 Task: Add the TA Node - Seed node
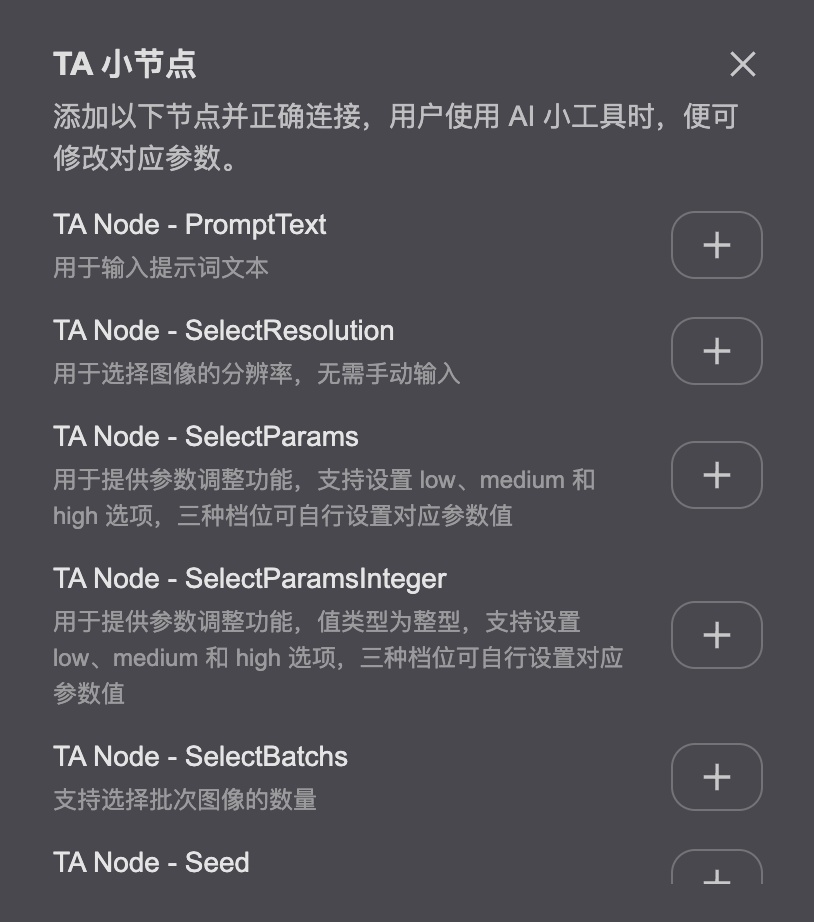[x=716, y=869]
